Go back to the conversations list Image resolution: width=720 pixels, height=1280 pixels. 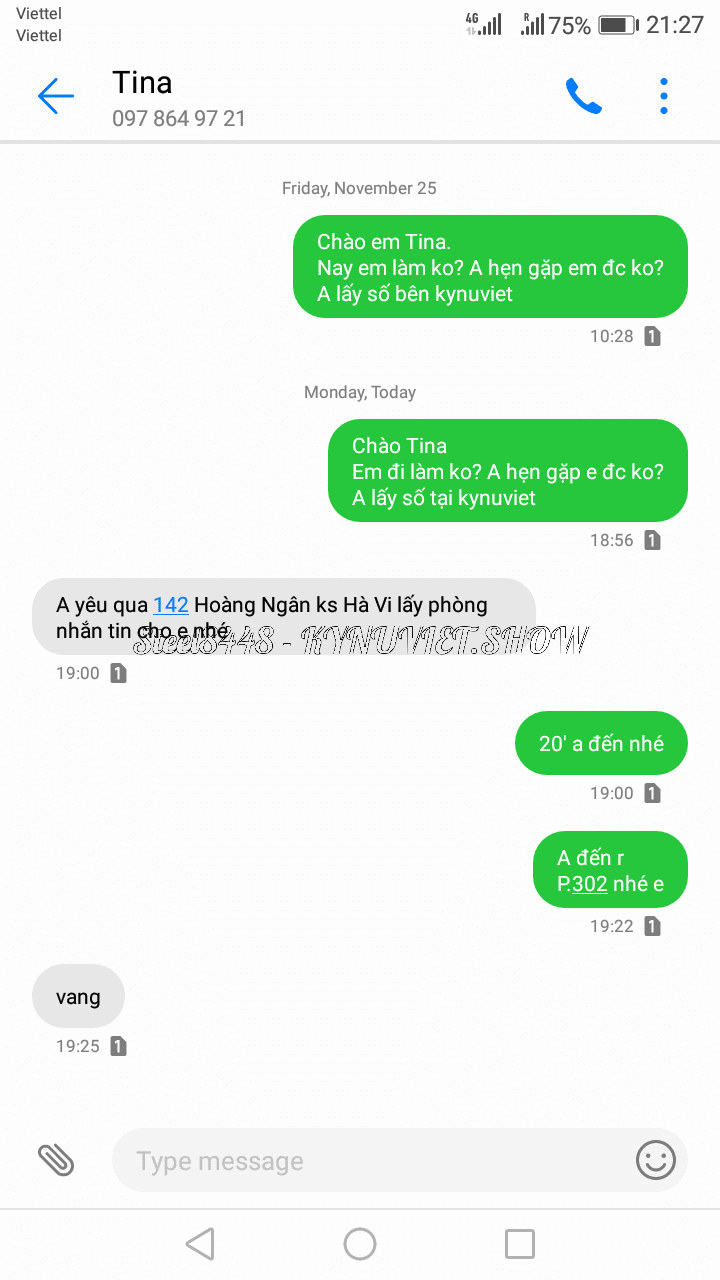(x=56, y=96)
